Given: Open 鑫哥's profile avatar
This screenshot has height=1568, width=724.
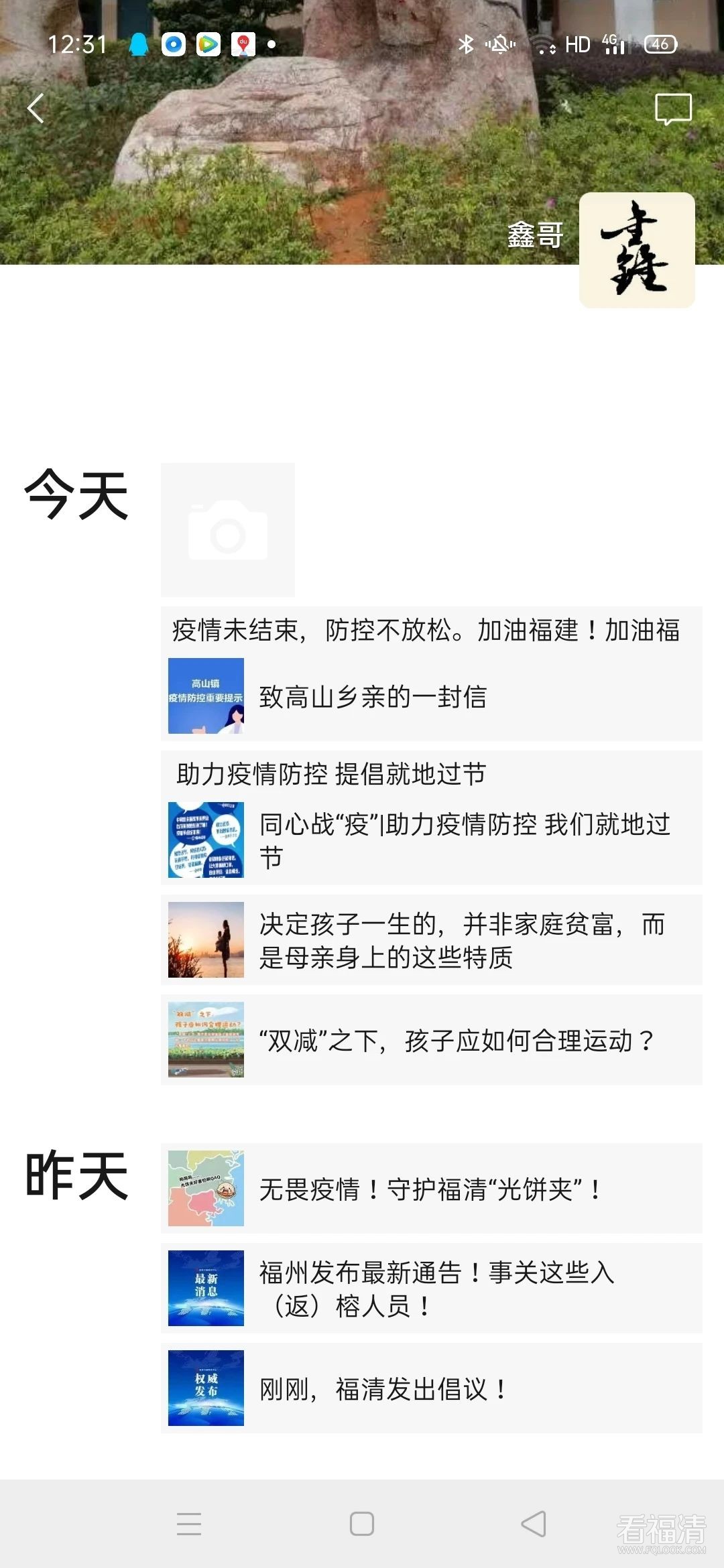Looking at the screenshot, I should tap(636, 250).
